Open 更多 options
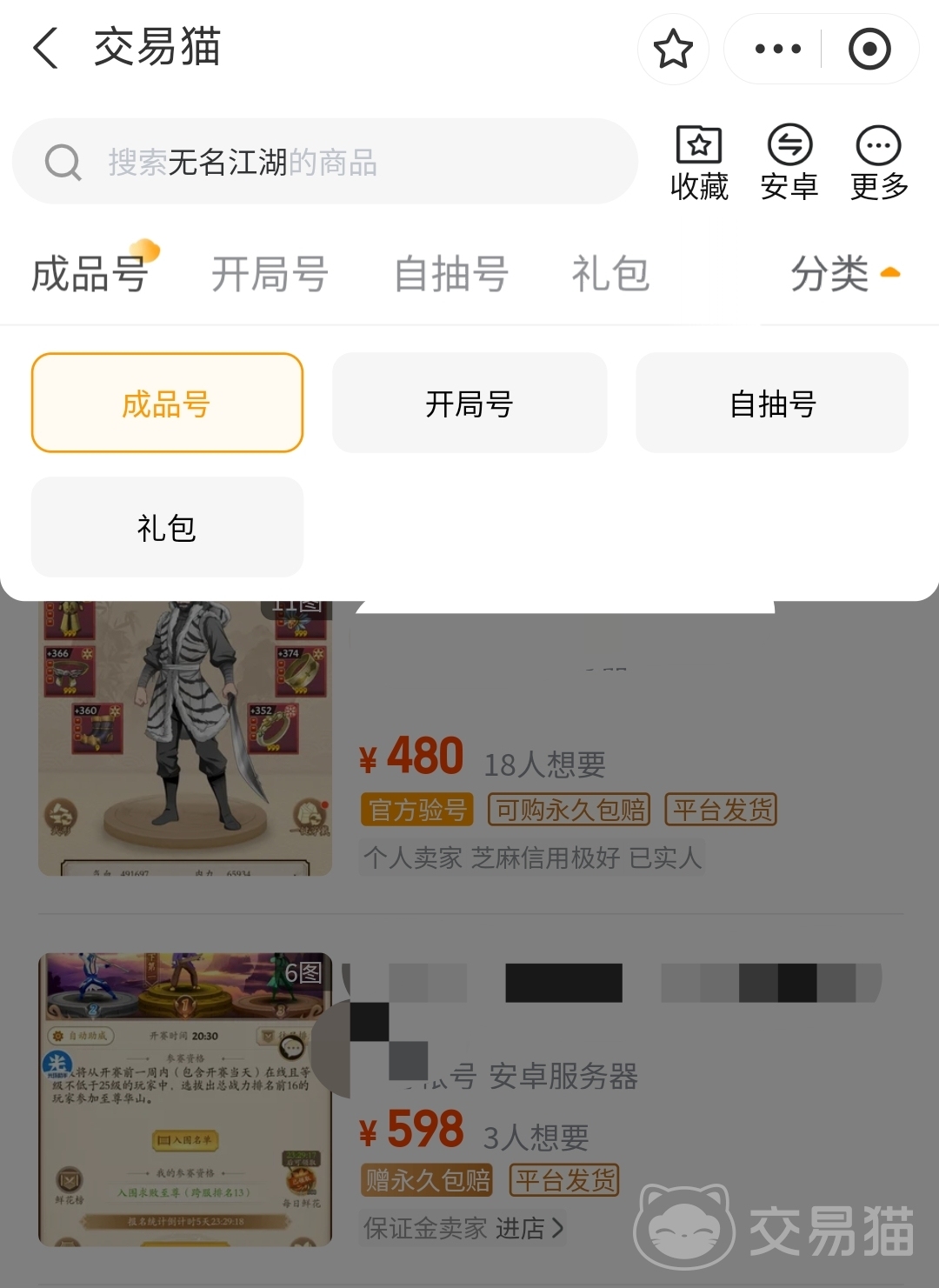 click(x=879, y=162)
